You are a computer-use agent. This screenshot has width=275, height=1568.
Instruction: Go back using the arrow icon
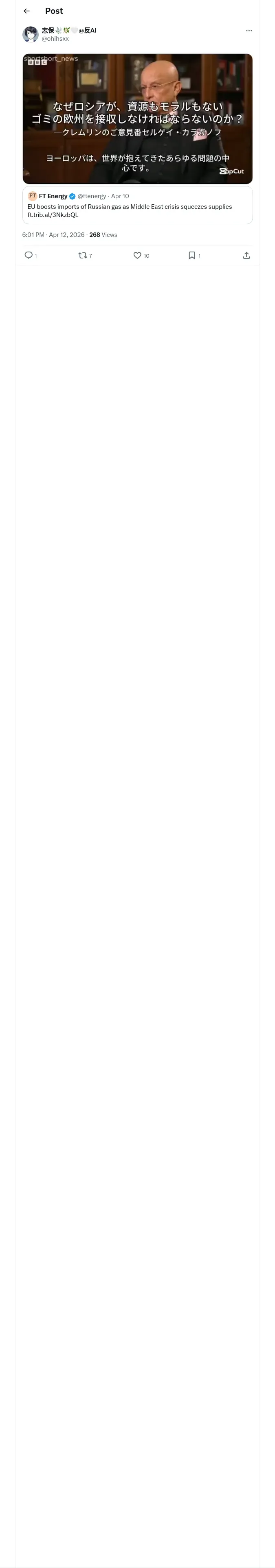point(27,11)
